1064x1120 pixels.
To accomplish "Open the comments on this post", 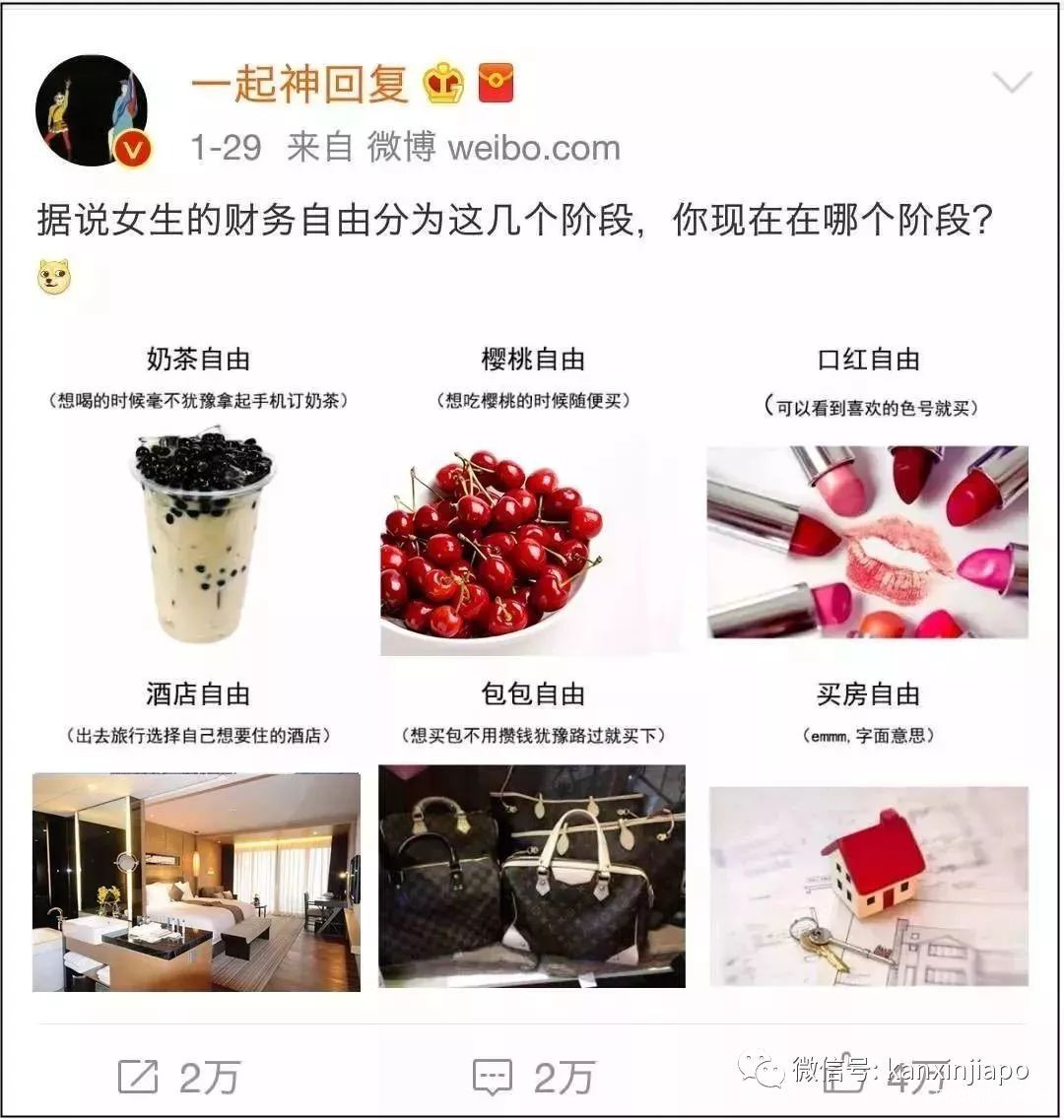I will 533,1077.
